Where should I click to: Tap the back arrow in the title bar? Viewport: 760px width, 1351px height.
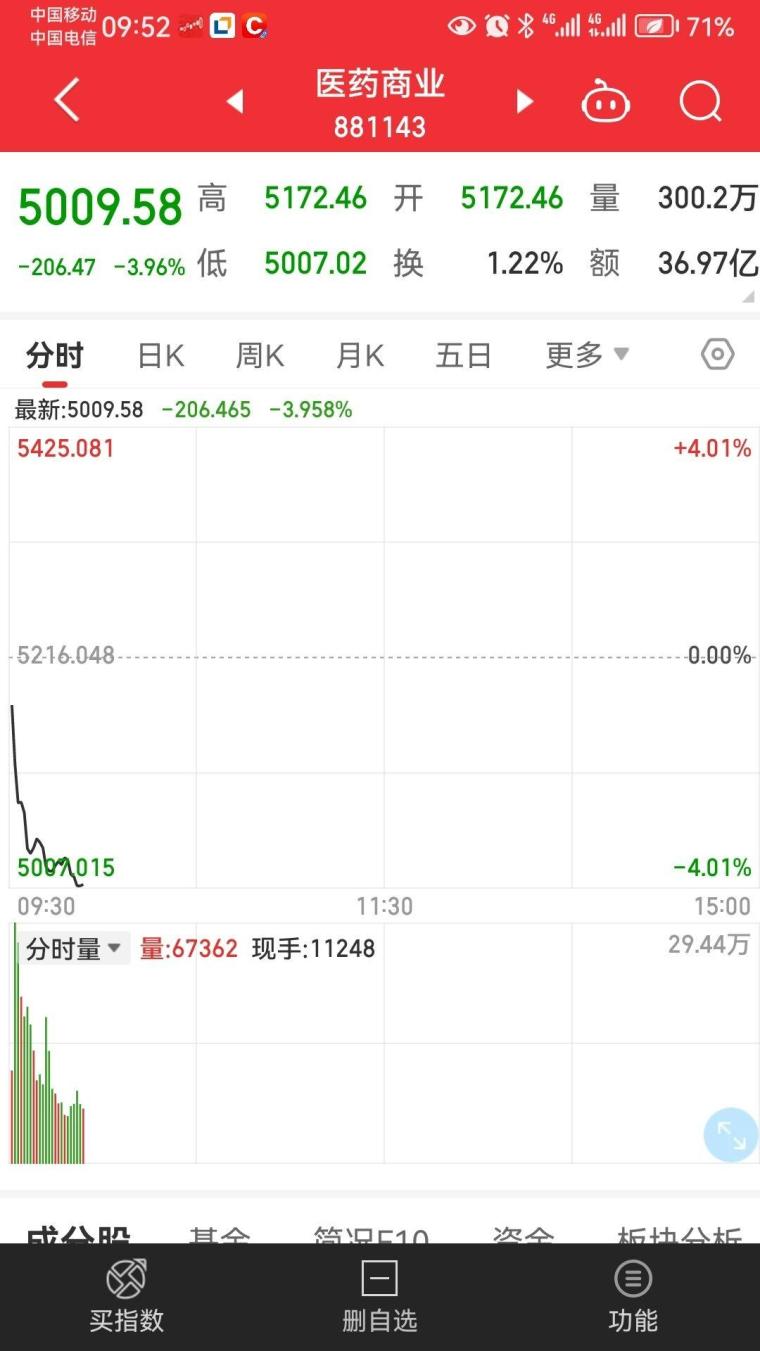[x=65, y=101]
